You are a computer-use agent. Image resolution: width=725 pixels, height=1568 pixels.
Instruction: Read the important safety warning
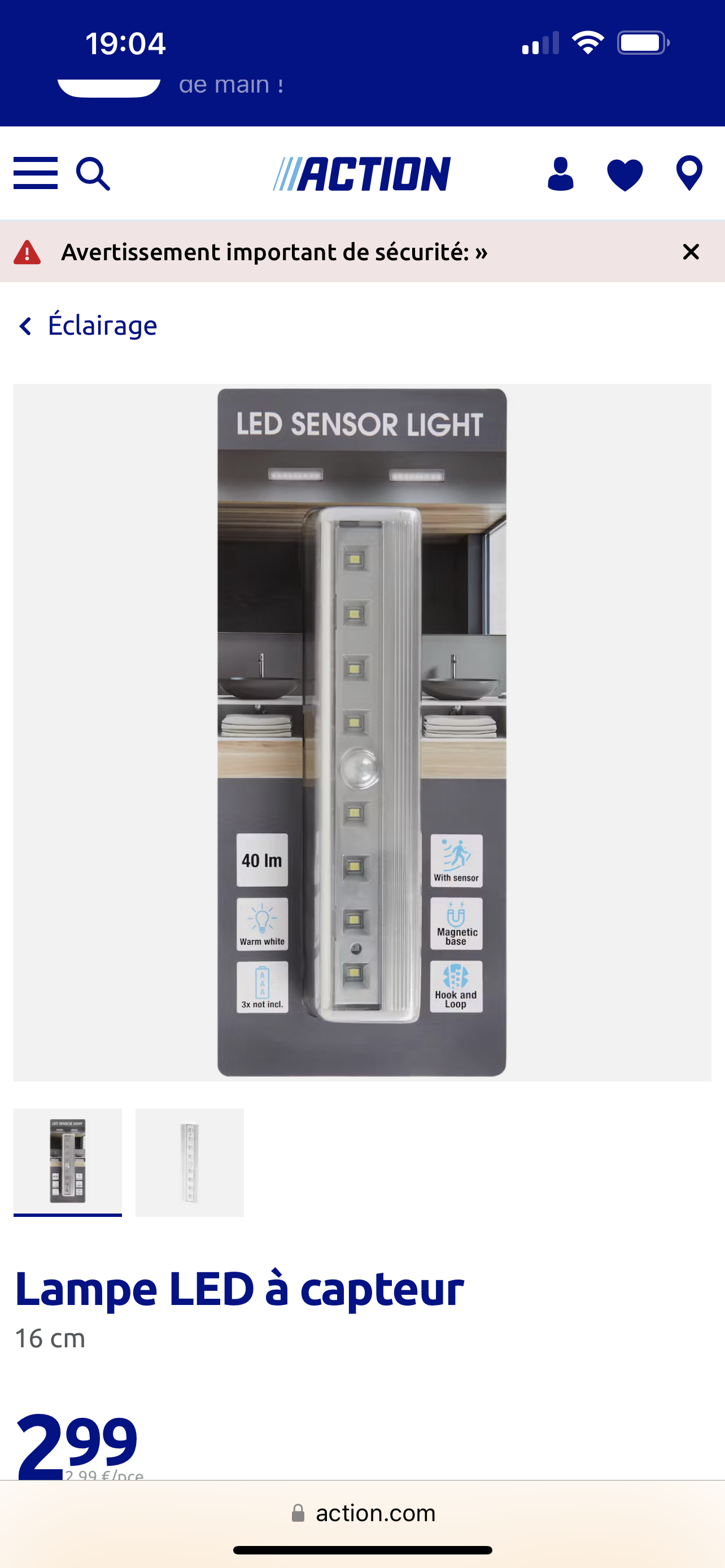click(274, 252)
